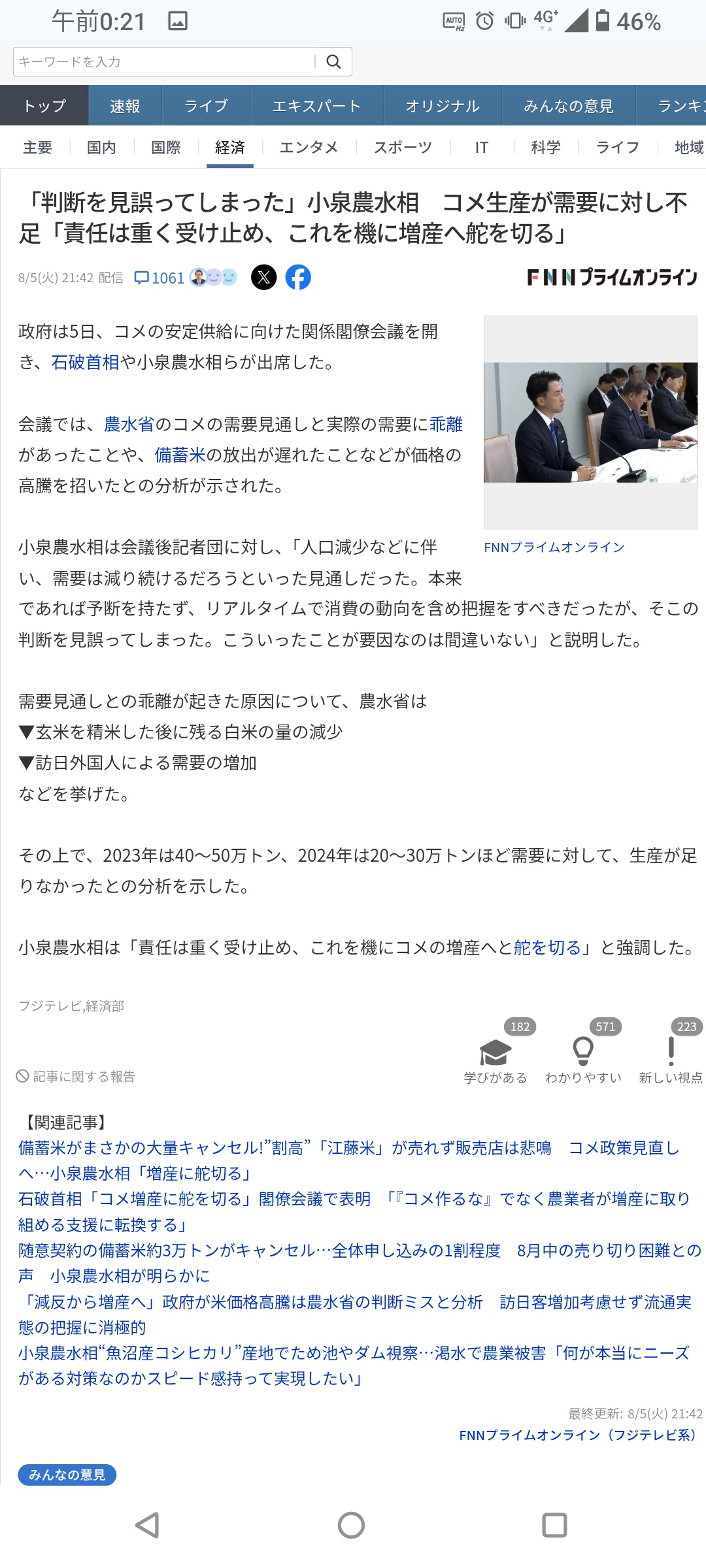Image resolution: width=706 pixels, height=1568 pixels.
Task: Go to the みんなの意見 tab
Action: pyautogui.click(x=569, y=106)
